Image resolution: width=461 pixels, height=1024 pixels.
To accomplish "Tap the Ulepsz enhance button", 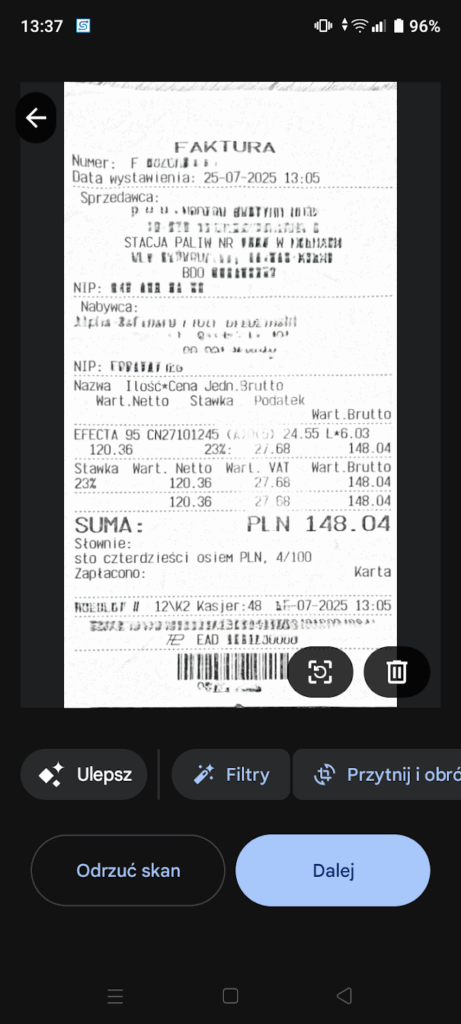I will pyautogui.click(x=84, y=775).
